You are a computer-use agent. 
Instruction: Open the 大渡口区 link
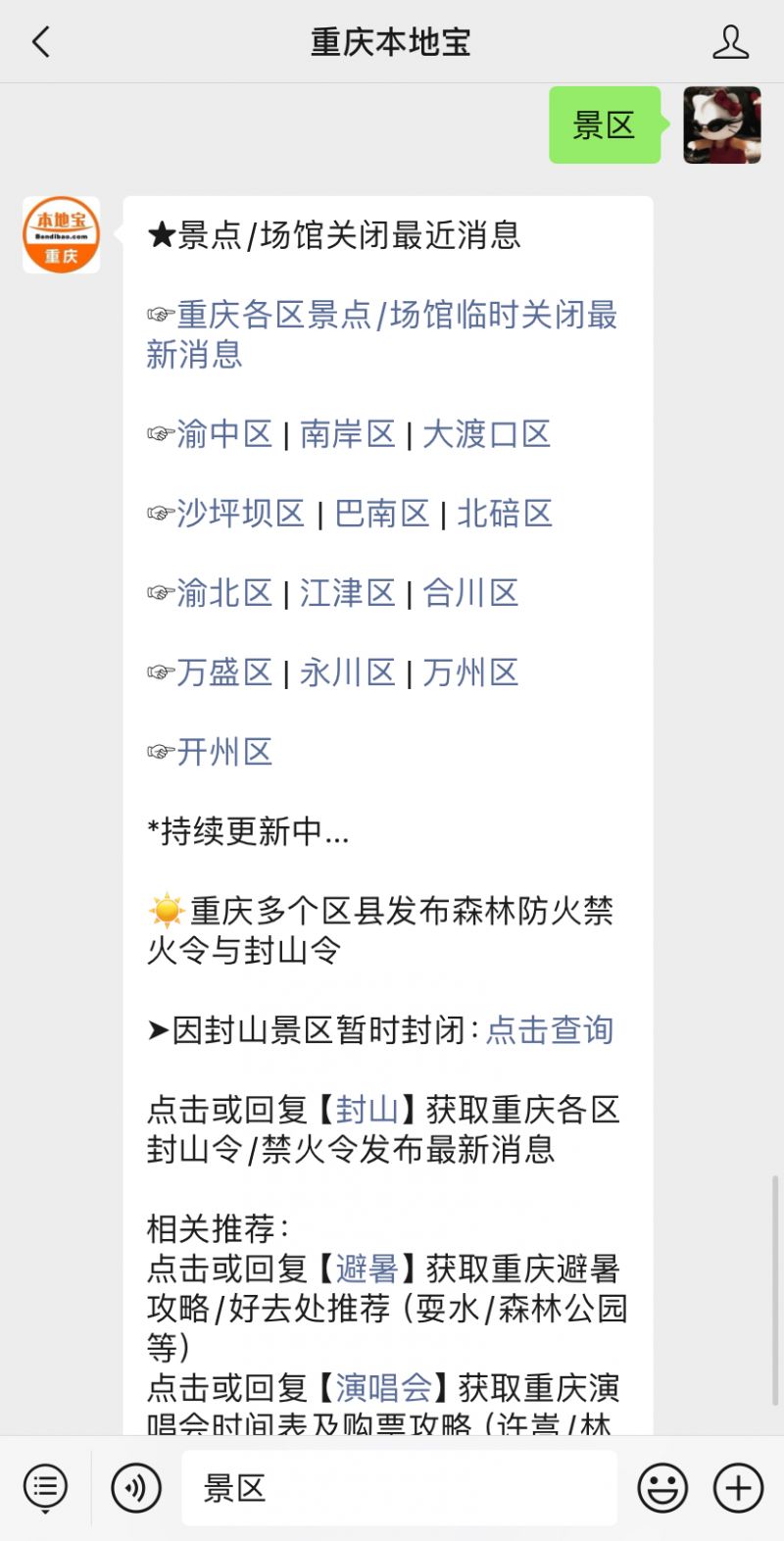coord(486,434)
